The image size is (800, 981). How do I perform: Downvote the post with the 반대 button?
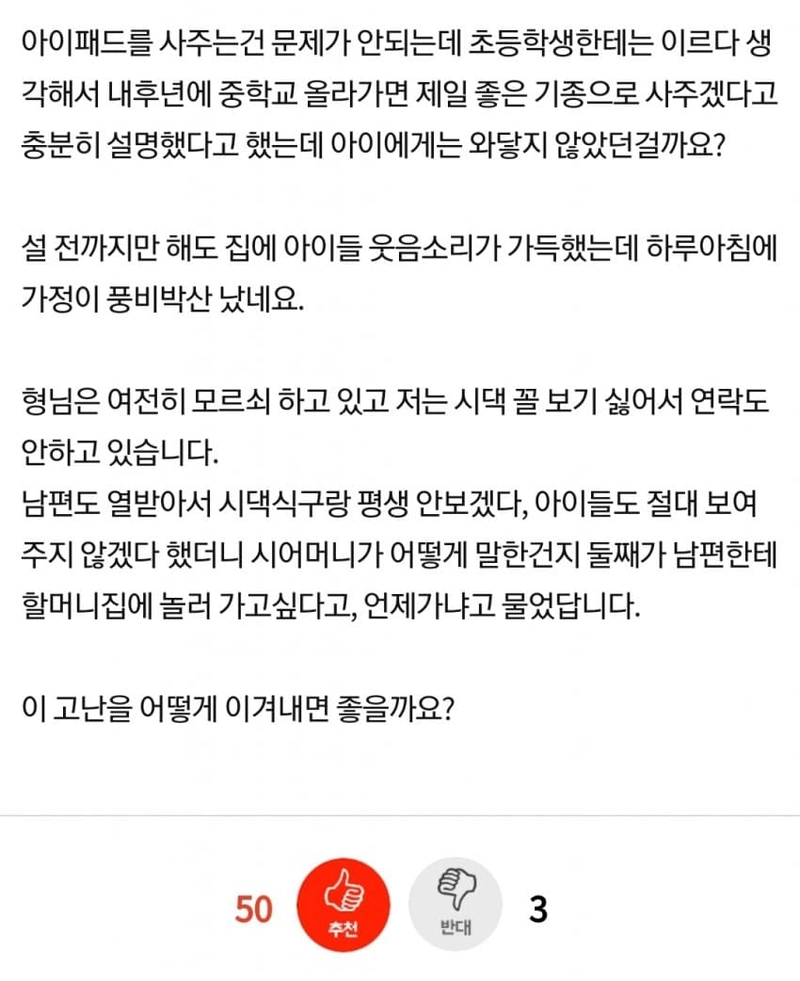(456, 908)
